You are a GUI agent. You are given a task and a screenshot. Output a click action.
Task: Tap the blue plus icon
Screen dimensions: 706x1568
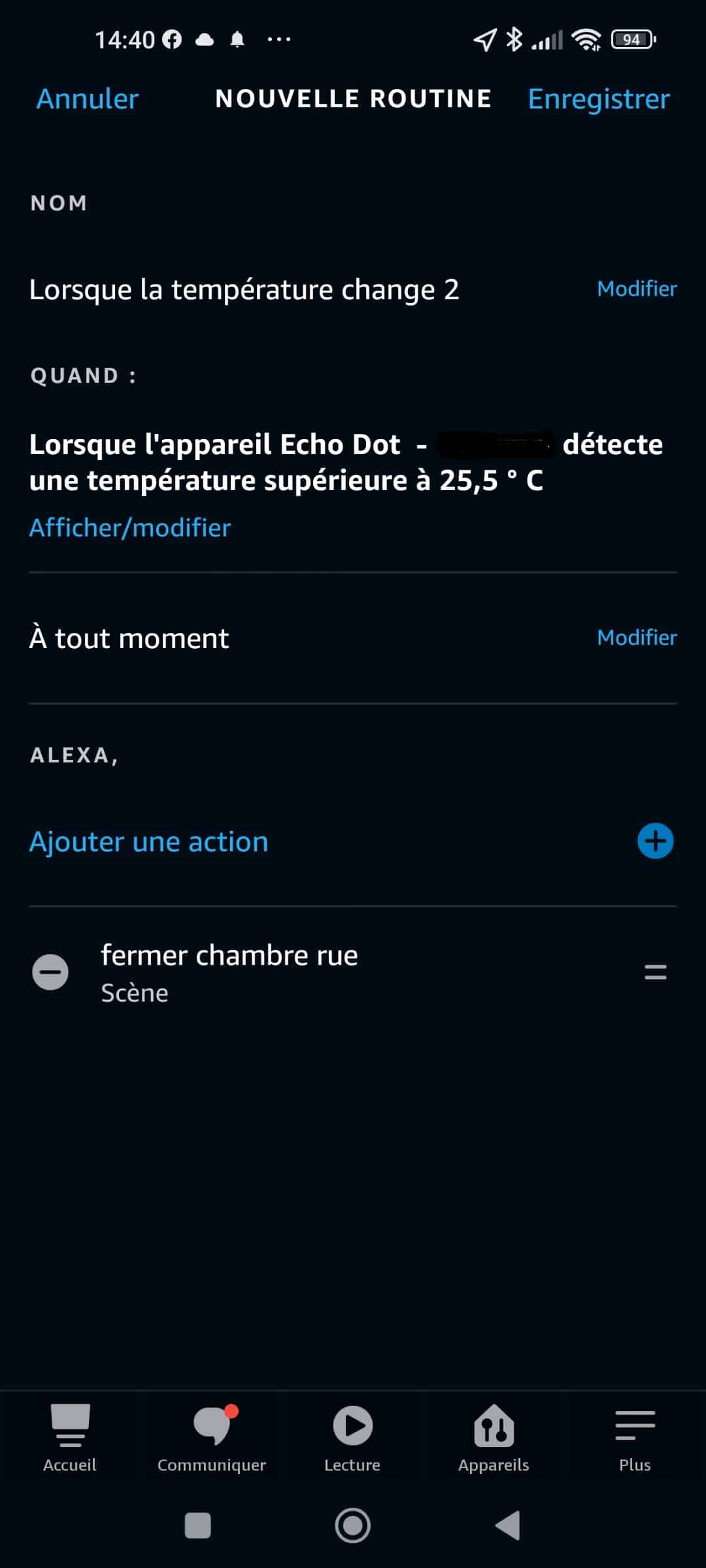point(655,841)
